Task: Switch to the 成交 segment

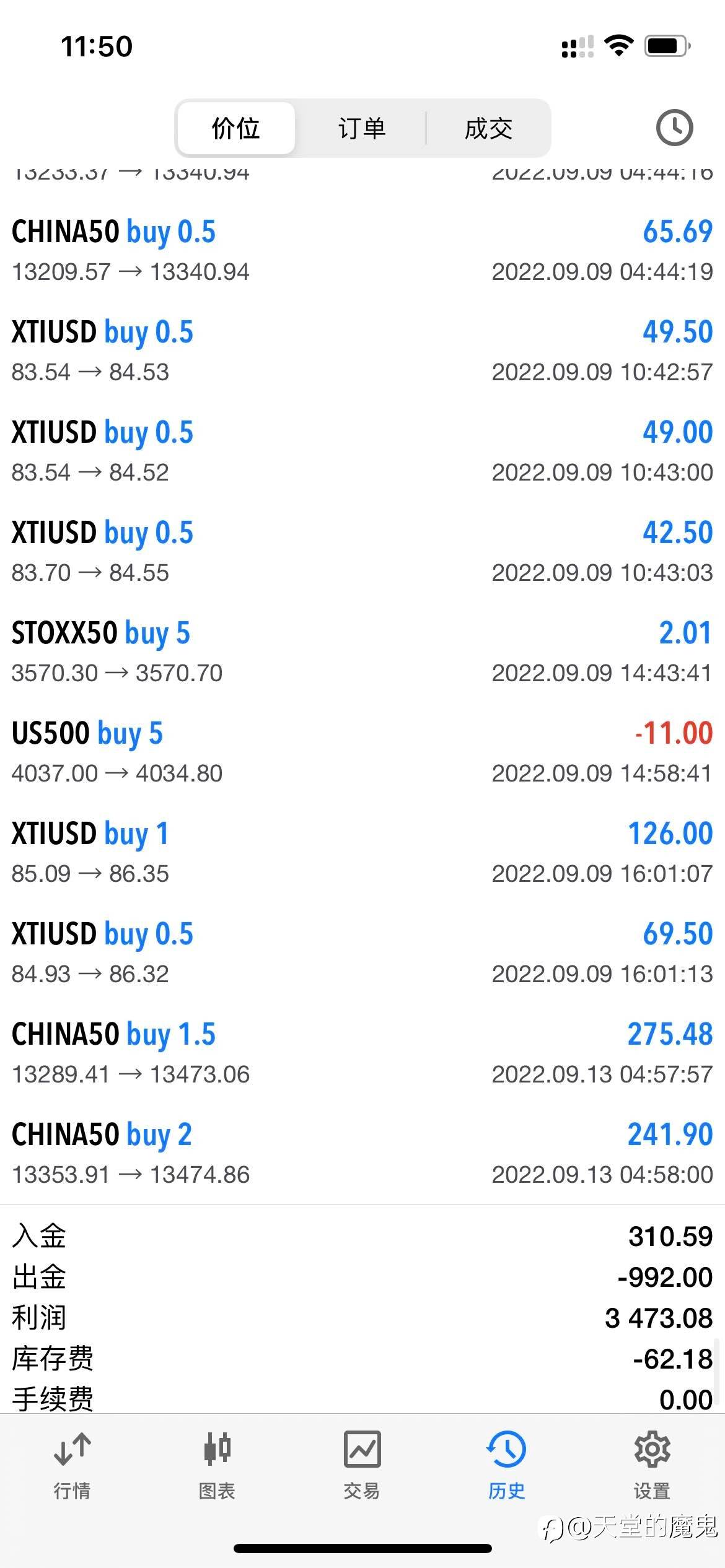Action: click(x=488, y=129)
